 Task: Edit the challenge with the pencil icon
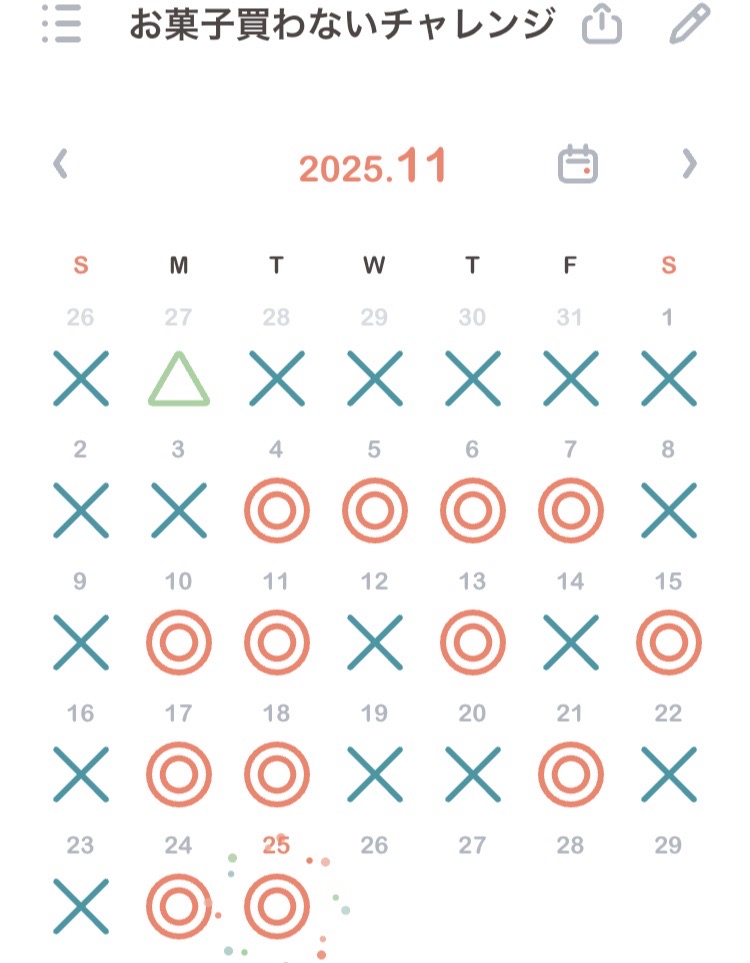[x=689, y=24]
